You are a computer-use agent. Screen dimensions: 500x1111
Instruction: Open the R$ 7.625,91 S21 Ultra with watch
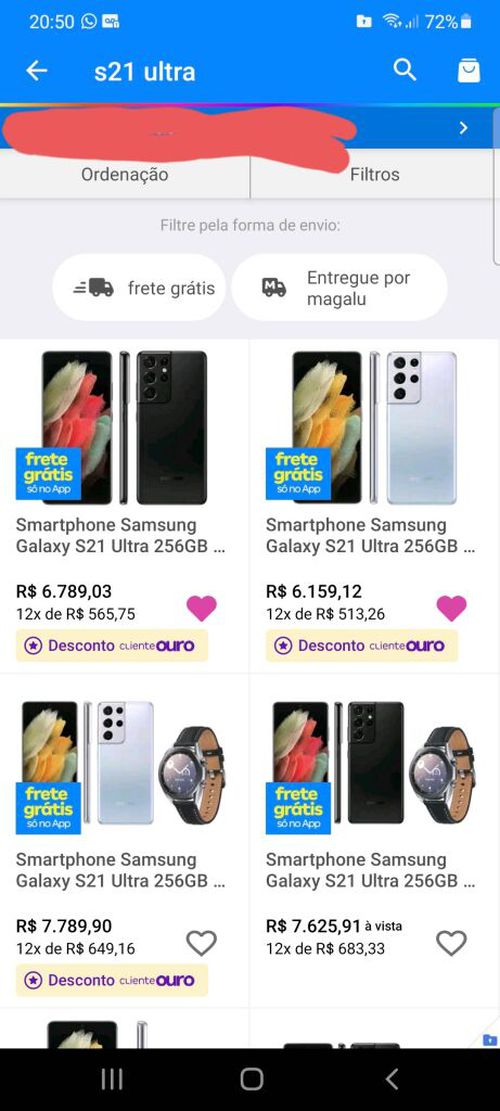[x=375, y=840]
